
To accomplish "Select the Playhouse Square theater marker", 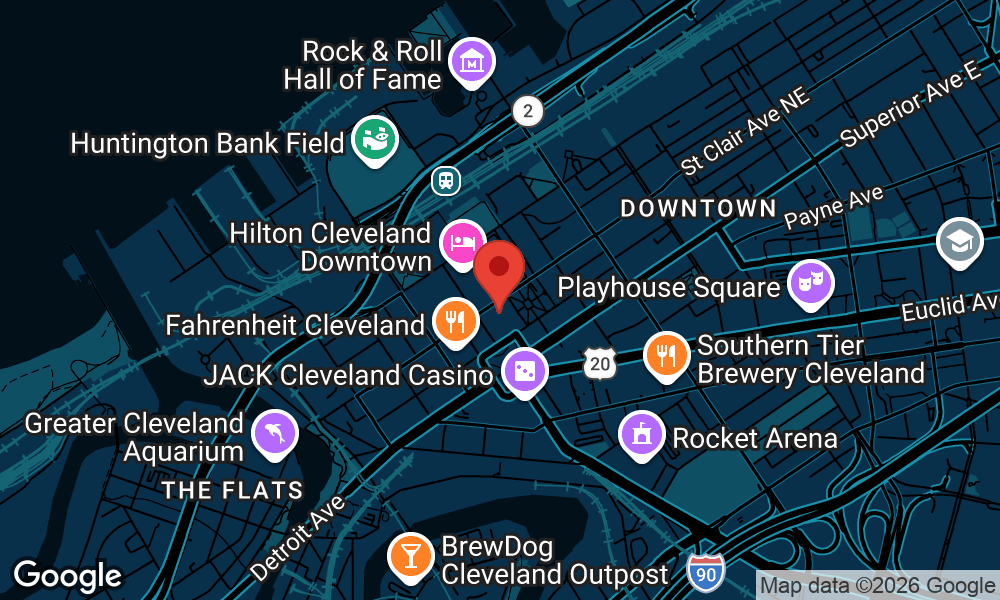I will tap(809, 285).
